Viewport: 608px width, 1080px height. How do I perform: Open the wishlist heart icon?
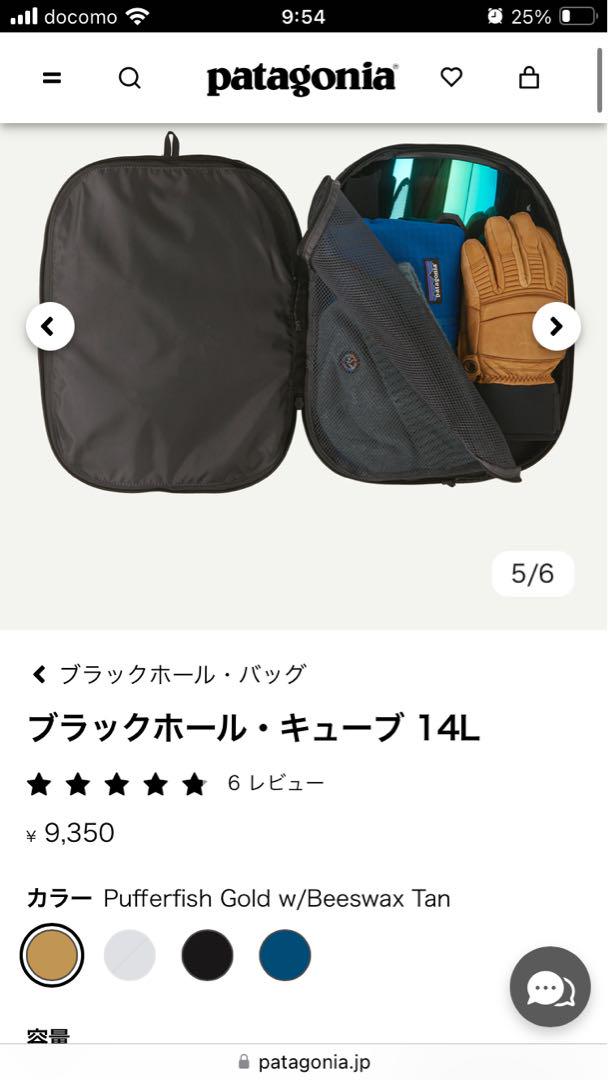451,77
